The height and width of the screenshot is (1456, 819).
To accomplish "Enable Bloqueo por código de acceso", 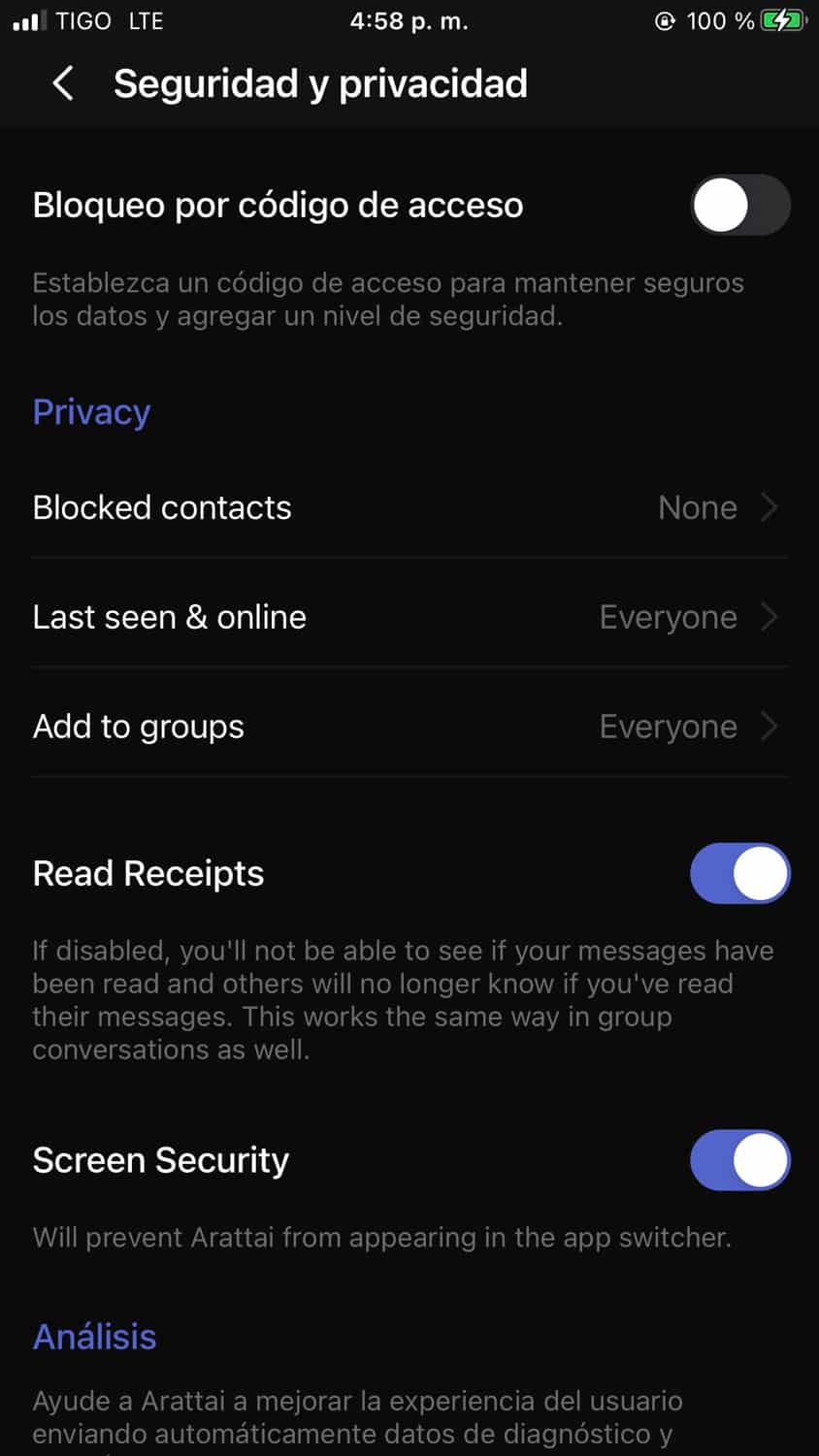I will click(740, 205).
